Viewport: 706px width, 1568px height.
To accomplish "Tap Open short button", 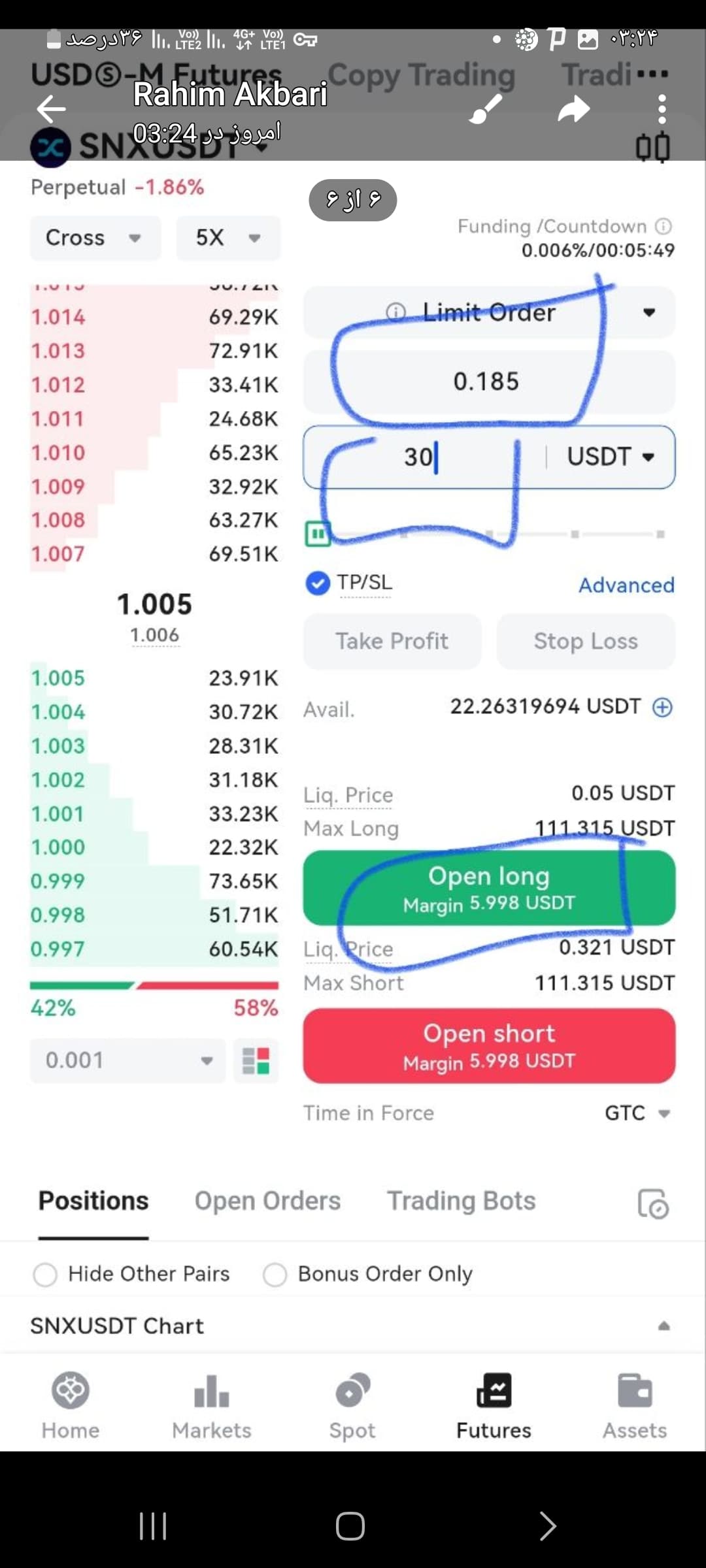I will 489,1046.
